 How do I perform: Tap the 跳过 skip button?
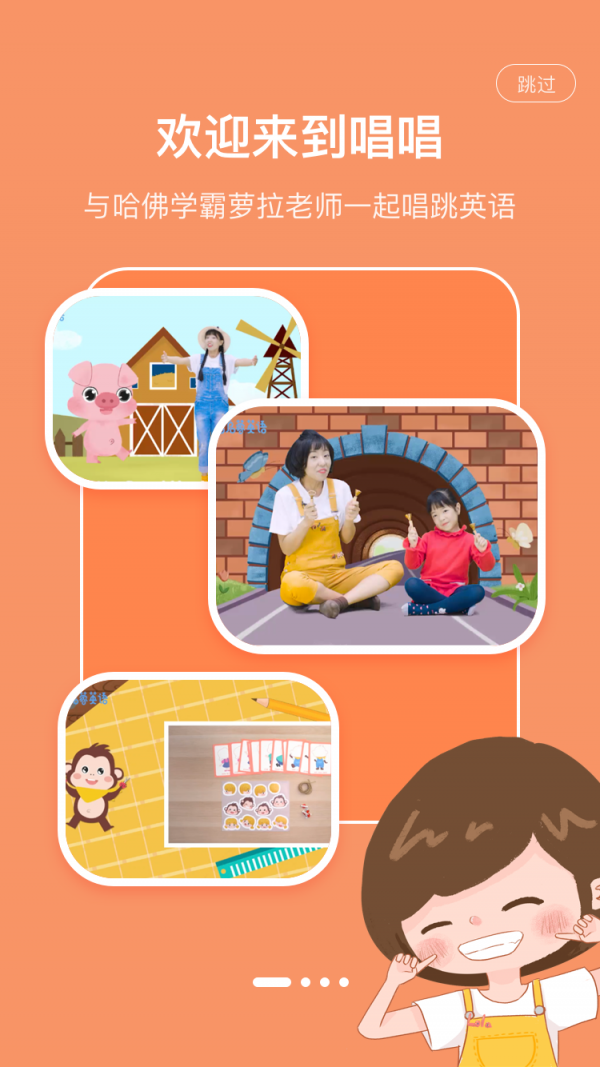click(x=536, y=84)
